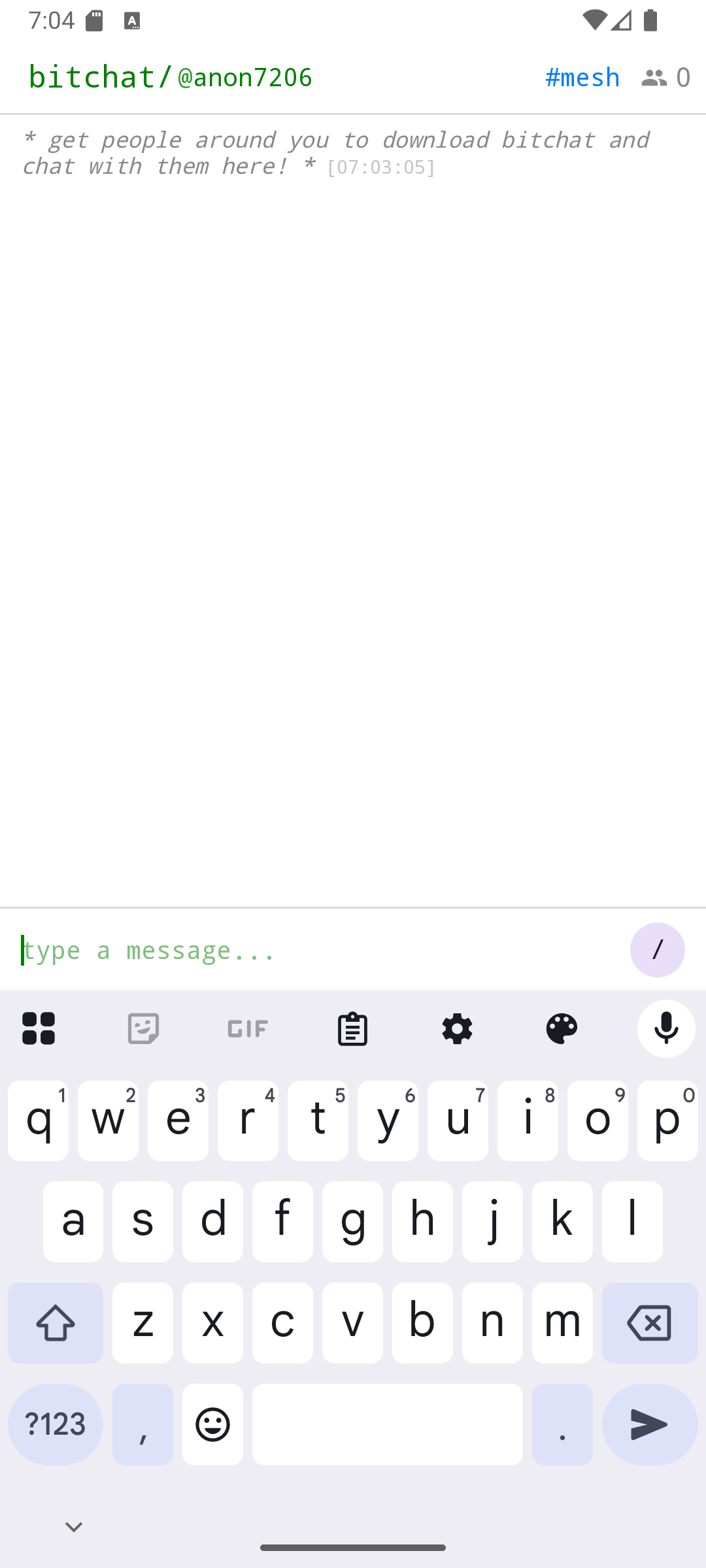This screenshot has width=706, height=1568.
Task: Open the keyboard sticker panel
Action: (x=143, y=1029)
